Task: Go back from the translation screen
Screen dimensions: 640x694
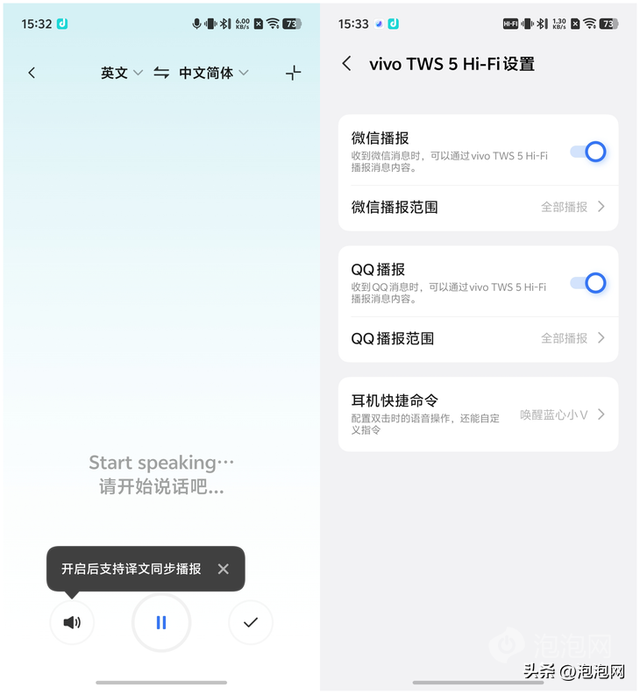Action: [x=32, y=73]
